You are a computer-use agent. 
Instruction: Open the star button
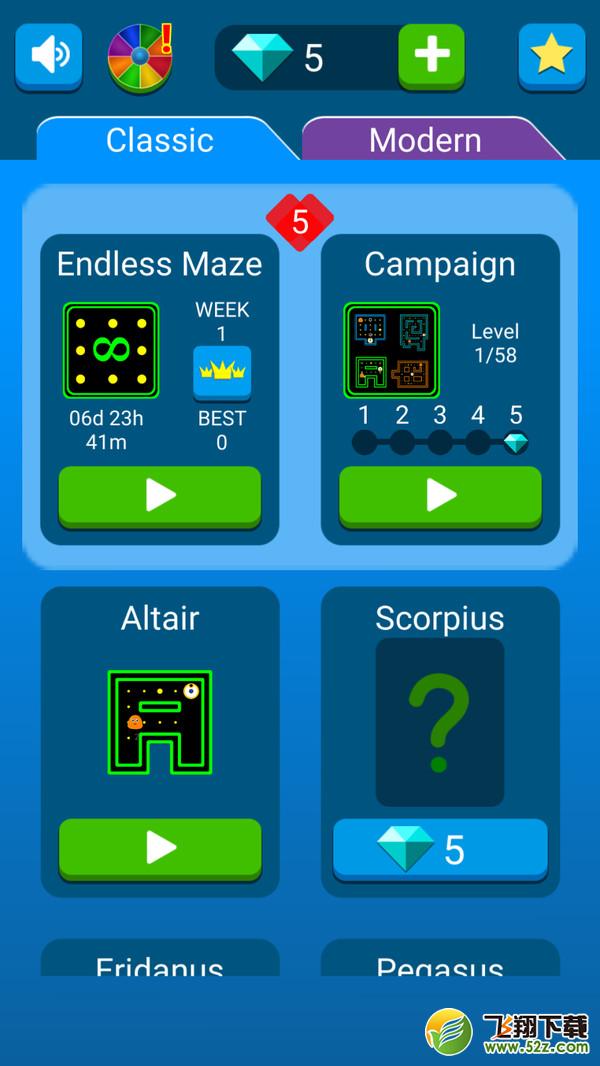coord(552,57)
